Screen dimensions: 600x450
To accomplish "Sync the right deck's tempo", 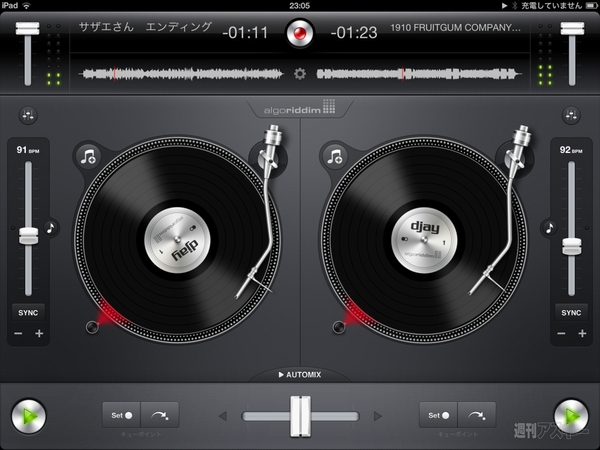I will tap(571, 311).
